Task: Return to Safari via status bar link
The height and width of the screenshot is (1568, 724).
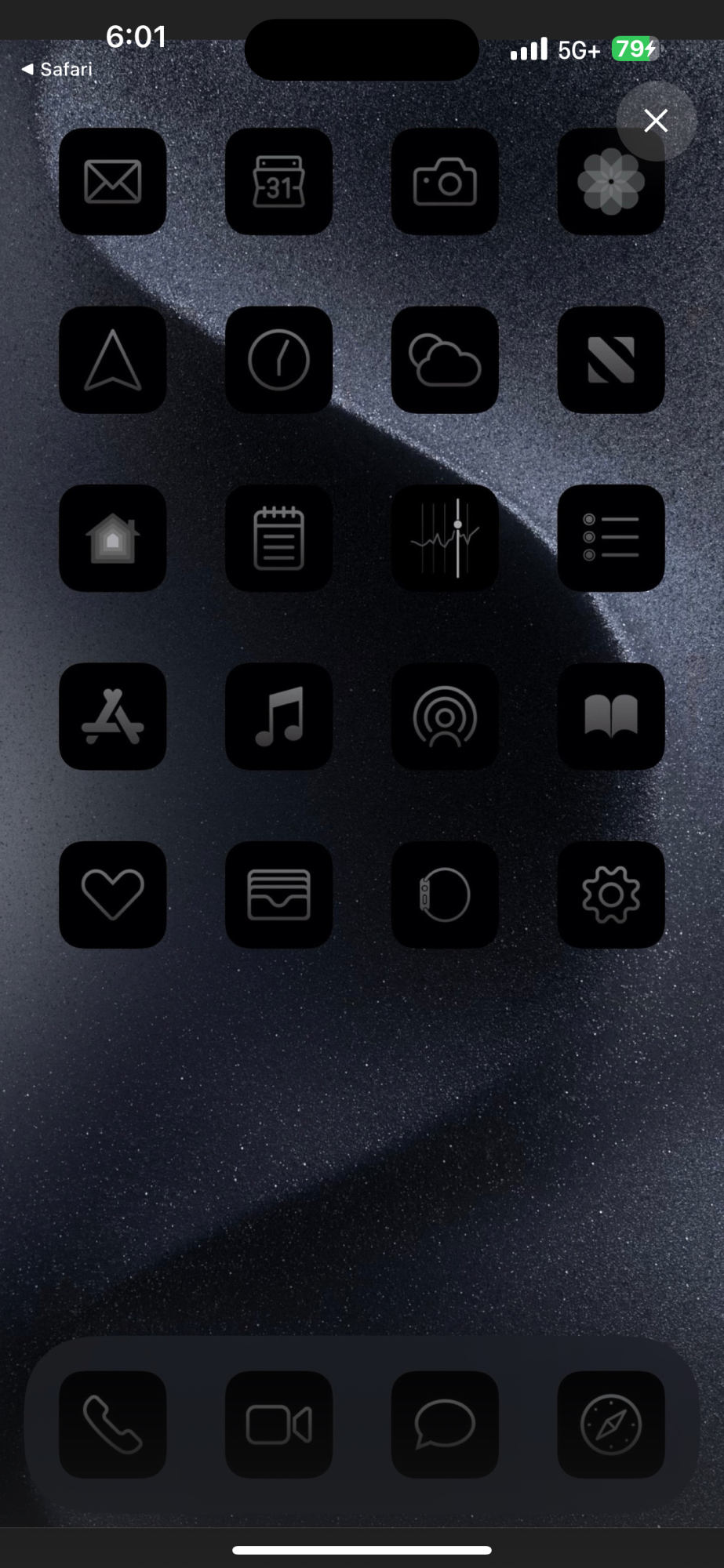Action: [56, 70]
